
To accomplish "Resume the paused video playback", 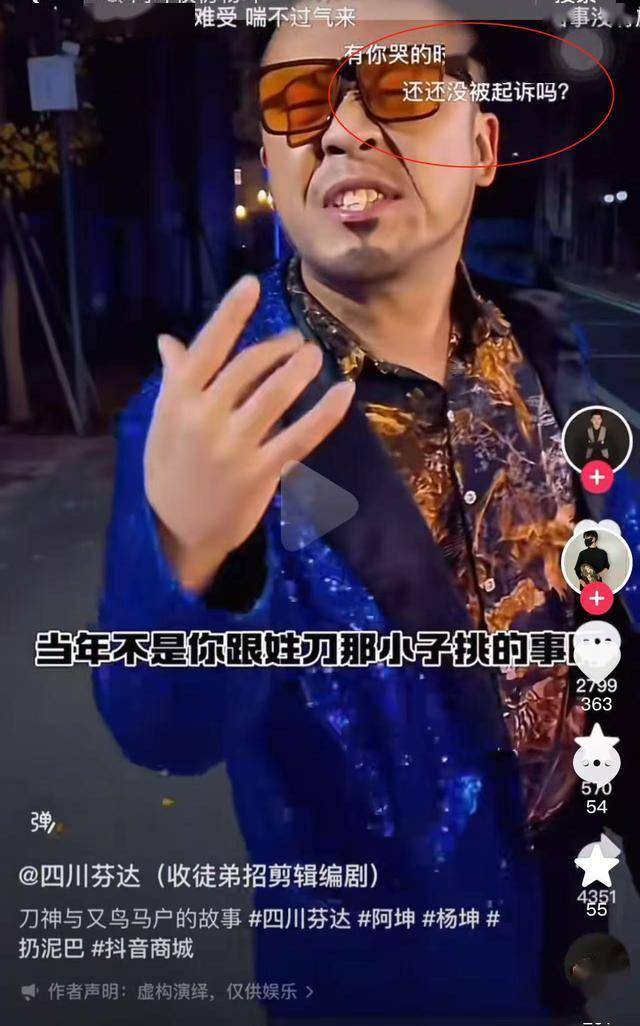I will pyautogui.click(x=318, y=505).
